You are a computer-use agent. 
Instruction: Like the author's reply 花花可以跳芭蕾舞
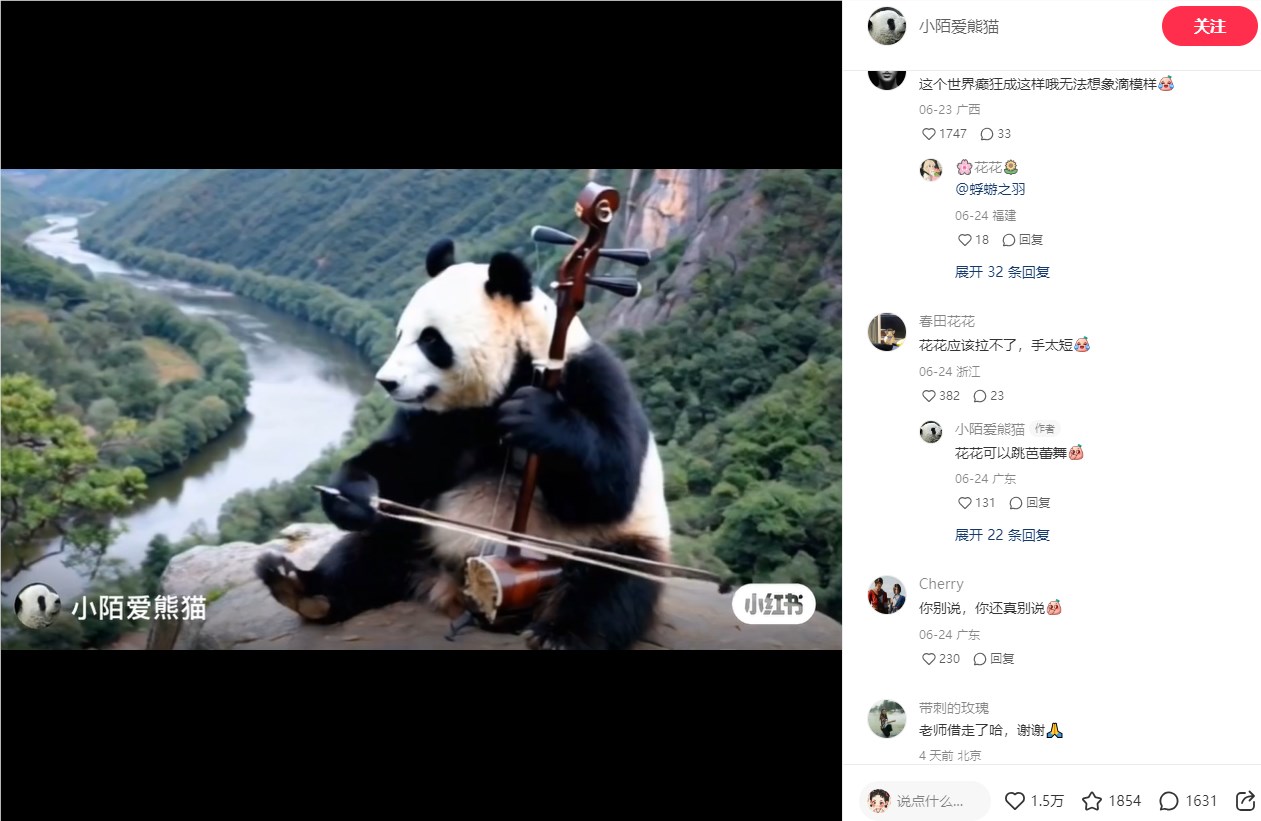point(965,503)
